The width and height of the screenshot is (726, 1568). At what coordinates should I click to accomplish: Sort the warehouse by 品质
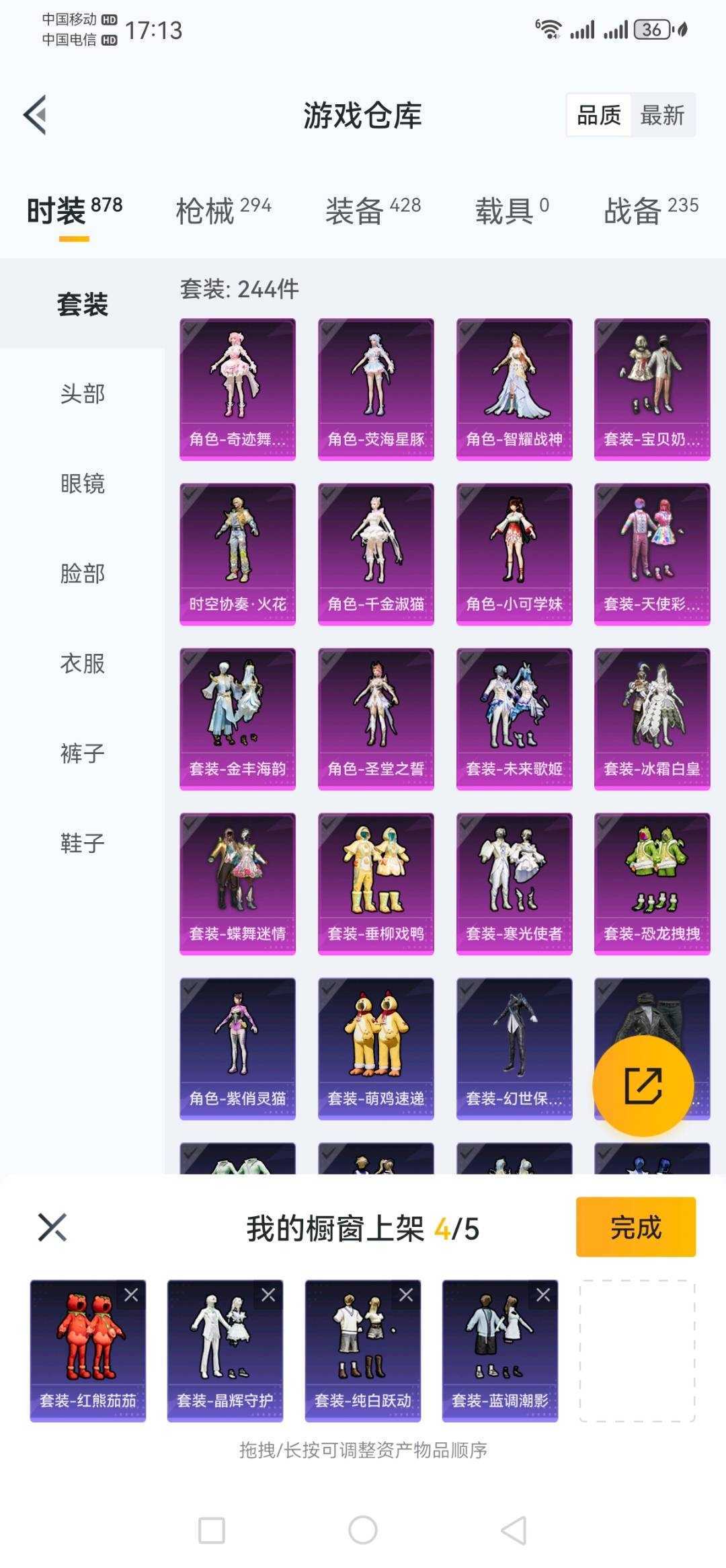(x=598, y=116)
